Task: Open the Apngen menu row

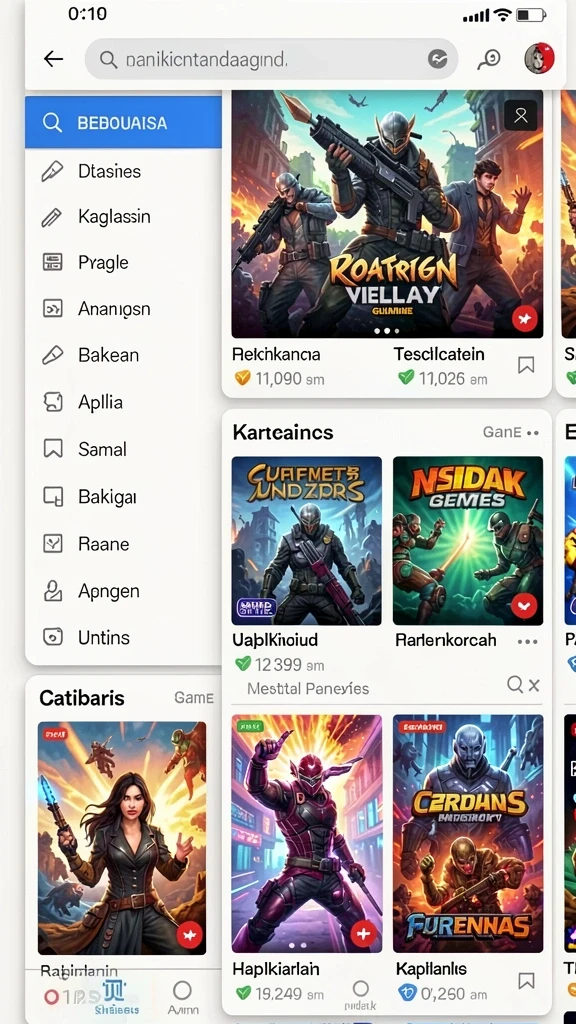Action: [123, 591]
